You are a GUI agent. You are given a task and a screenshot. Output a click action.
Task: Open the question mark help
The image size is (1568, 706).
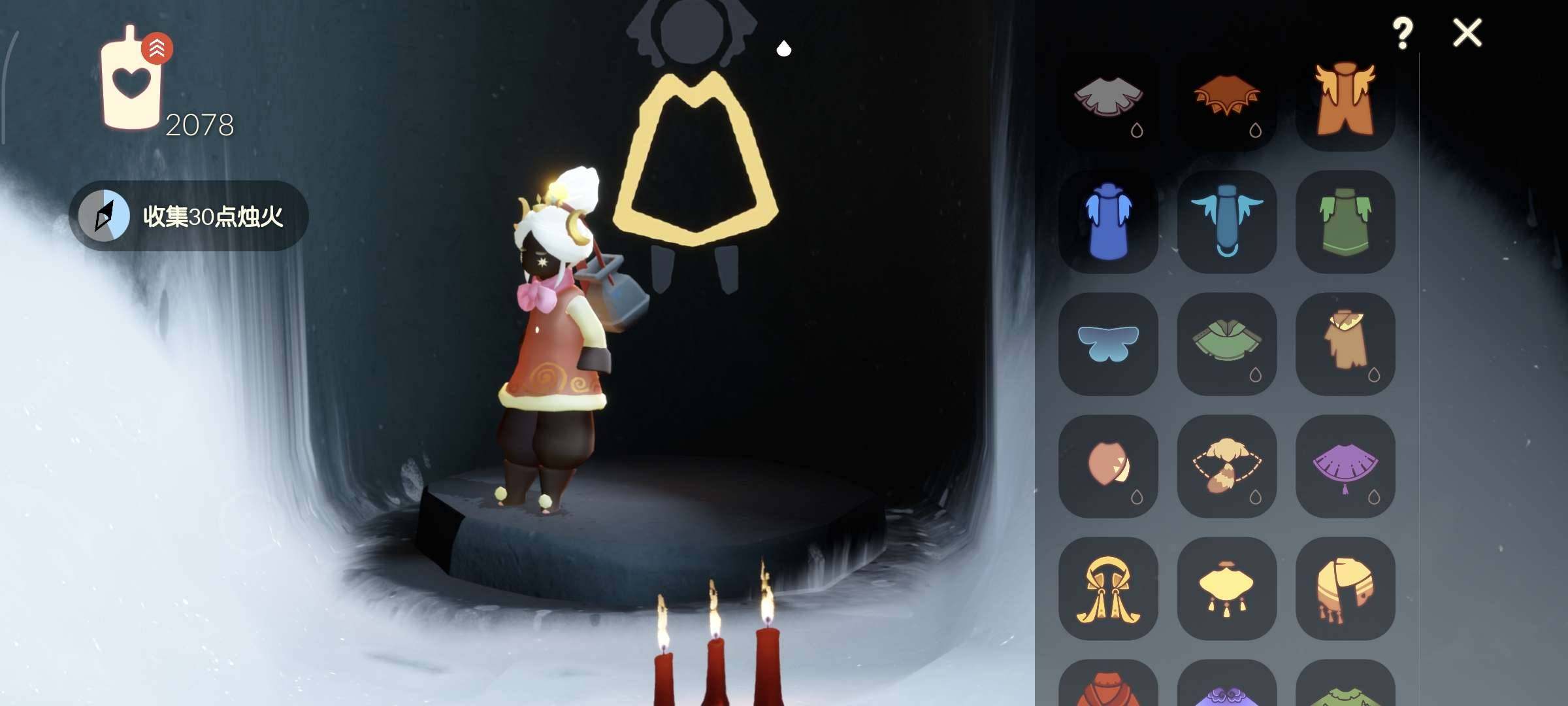pos(1402,33)
